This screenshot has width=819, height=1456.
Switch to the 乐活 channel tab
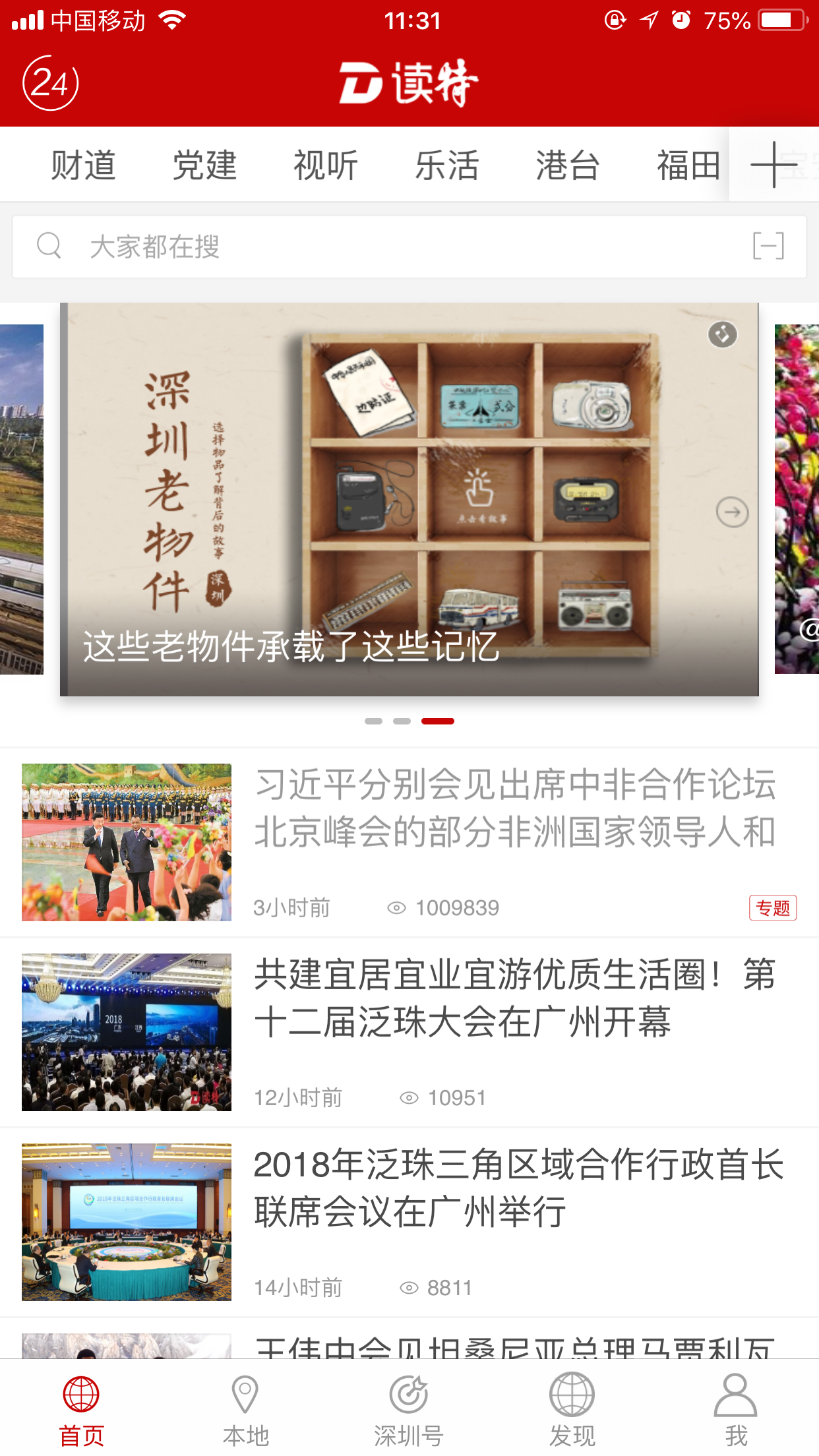(x=447, y=165)
